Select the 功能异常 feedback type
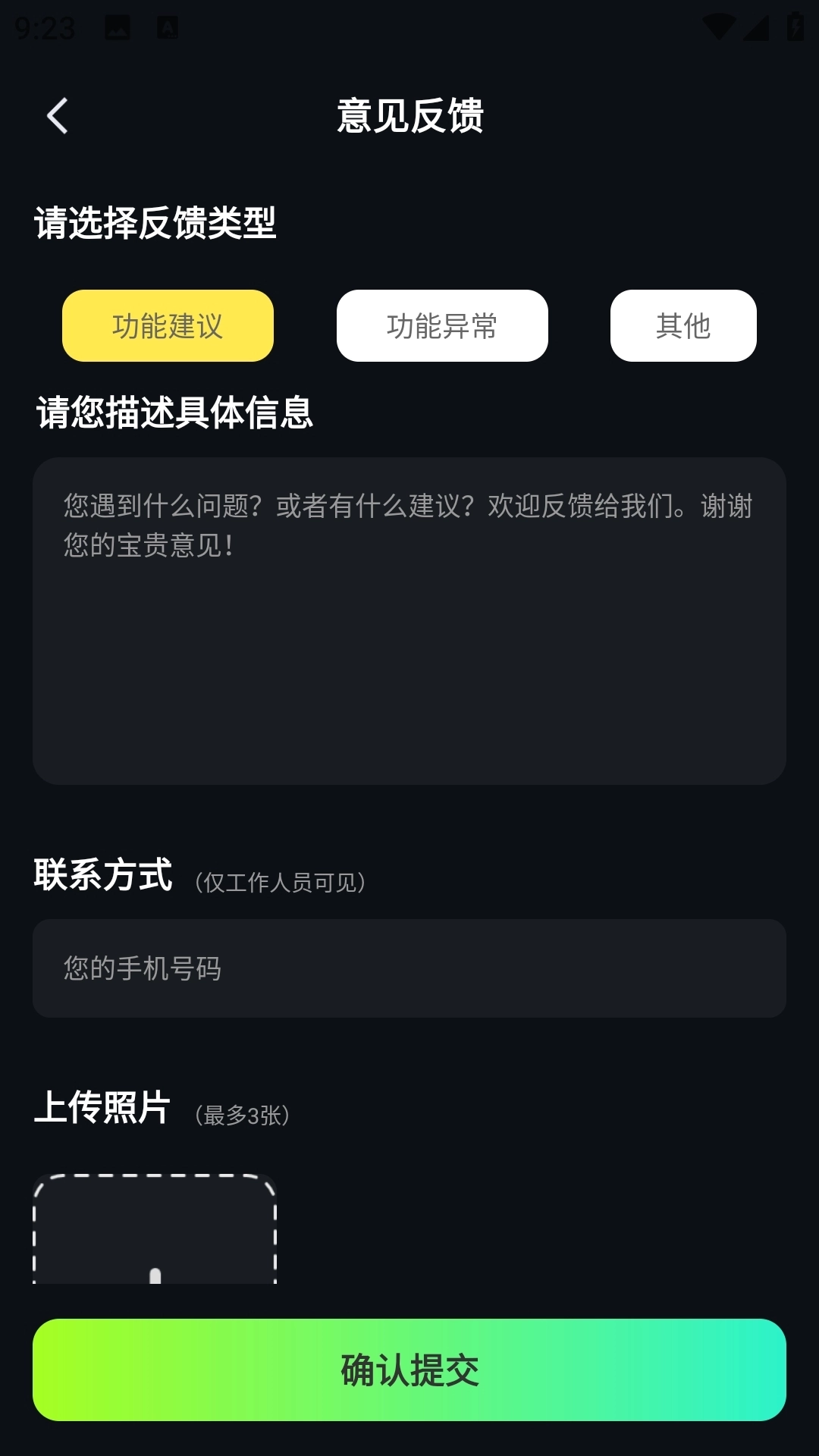This screenshot has width=819, height=1456. coord(441,325)
